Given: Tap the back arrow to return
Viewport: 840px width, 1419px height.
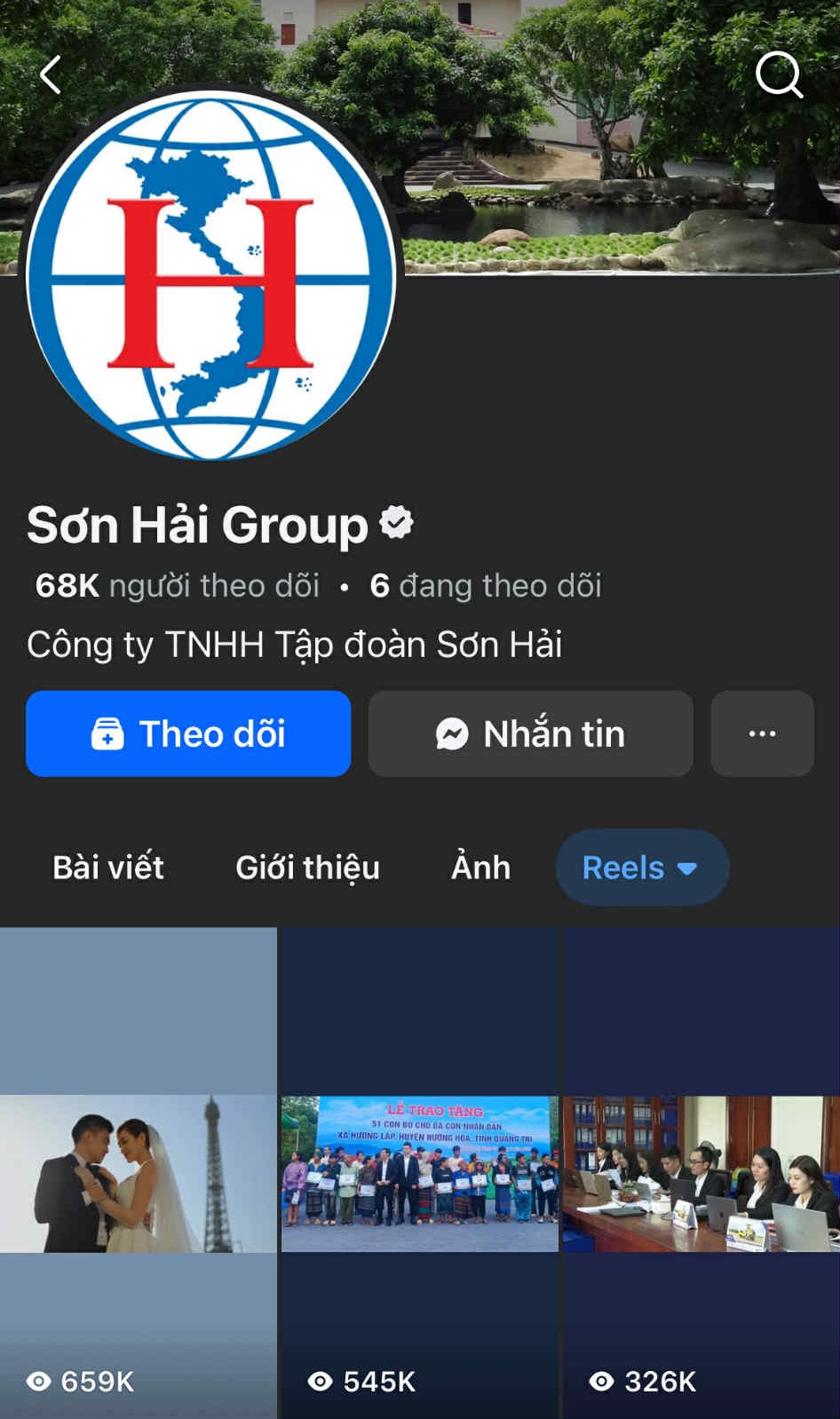Looking at the screenshot, I should pos(51,75).
